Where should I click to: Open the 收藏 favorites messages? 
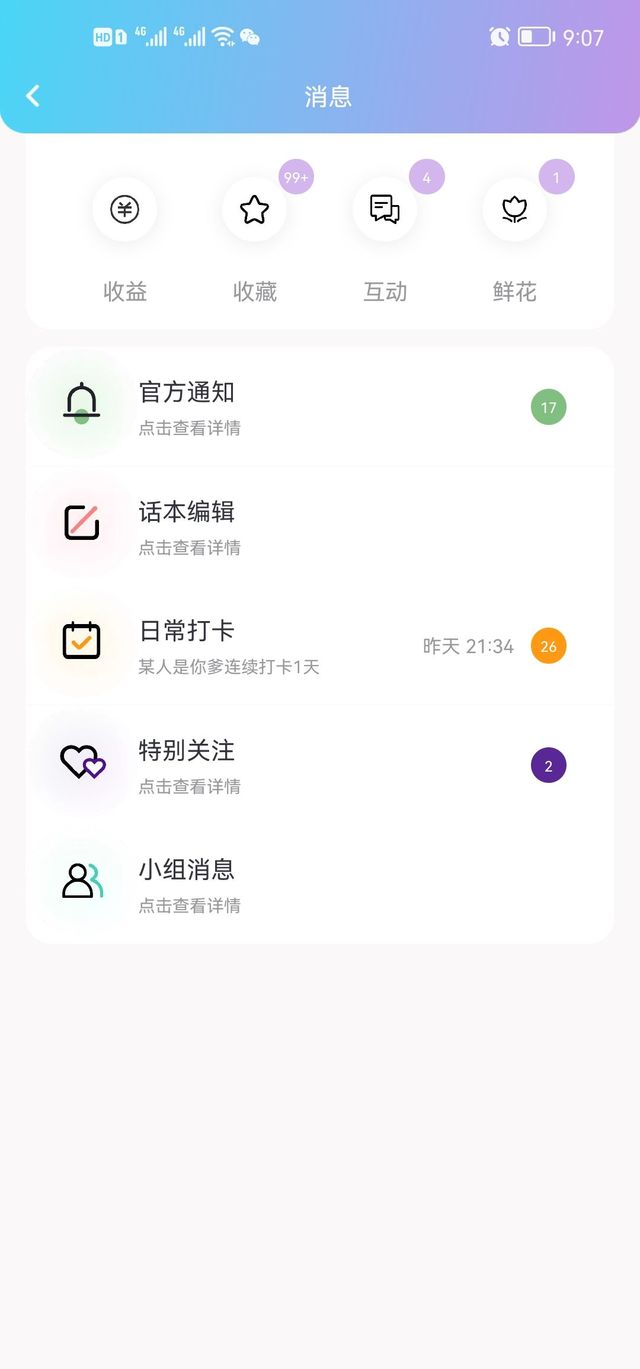tap(255, 242)
